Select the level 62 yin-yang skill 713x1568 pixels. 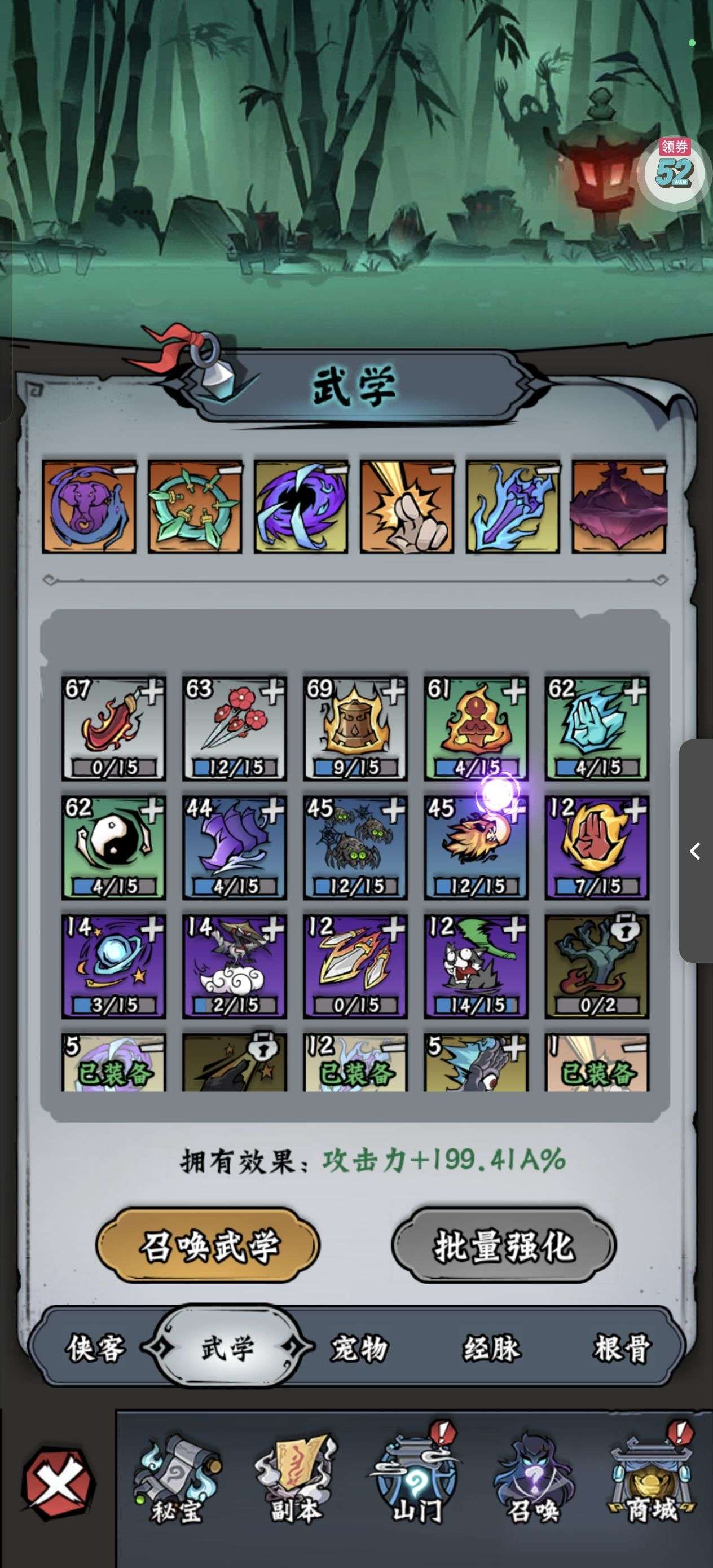(113, 847)
